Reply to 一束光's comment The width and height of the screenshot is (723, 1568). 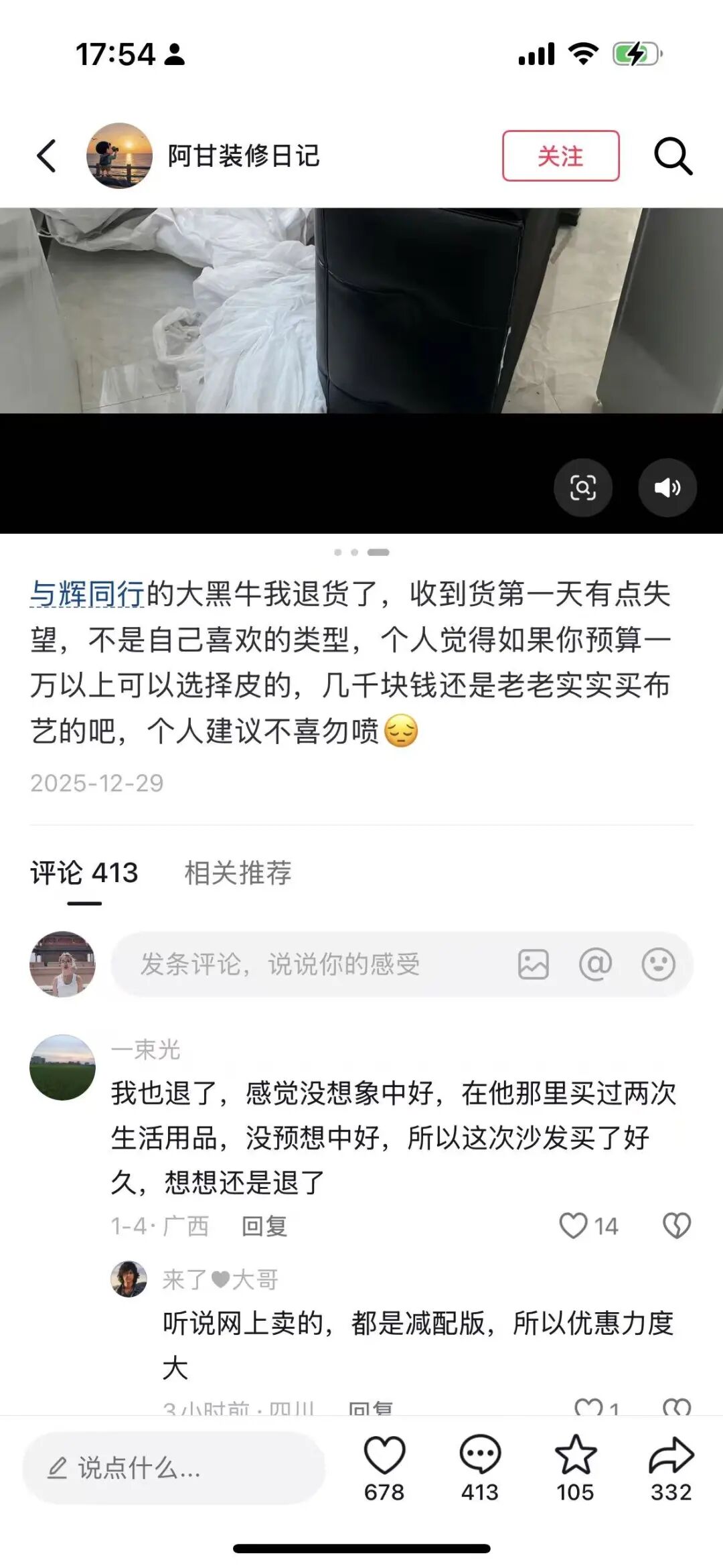coord(264,1226)
